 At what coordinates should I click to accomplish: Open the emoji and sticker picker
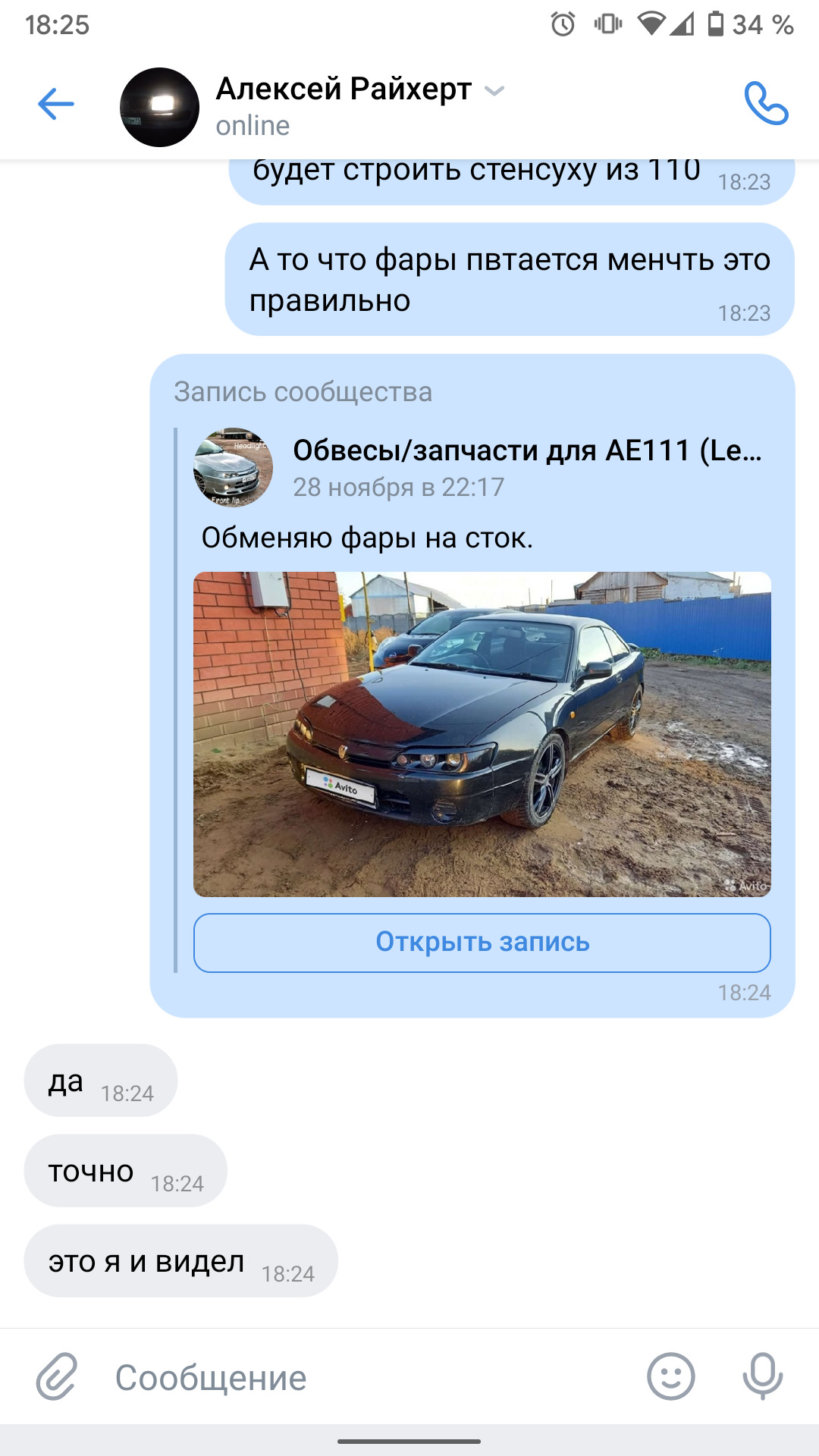click(670, 1376)
